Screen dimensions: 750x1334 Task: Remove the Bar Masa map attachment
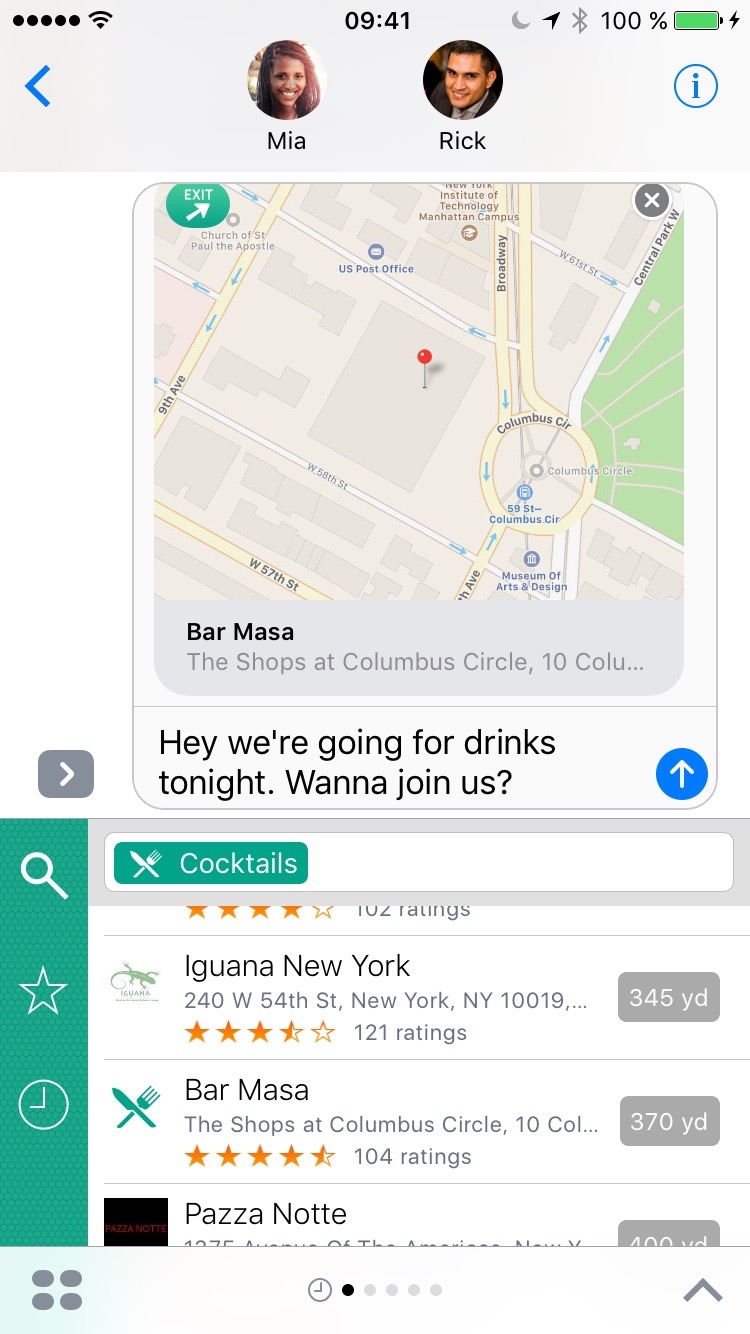pyautogui.click(x=652, y=200)
